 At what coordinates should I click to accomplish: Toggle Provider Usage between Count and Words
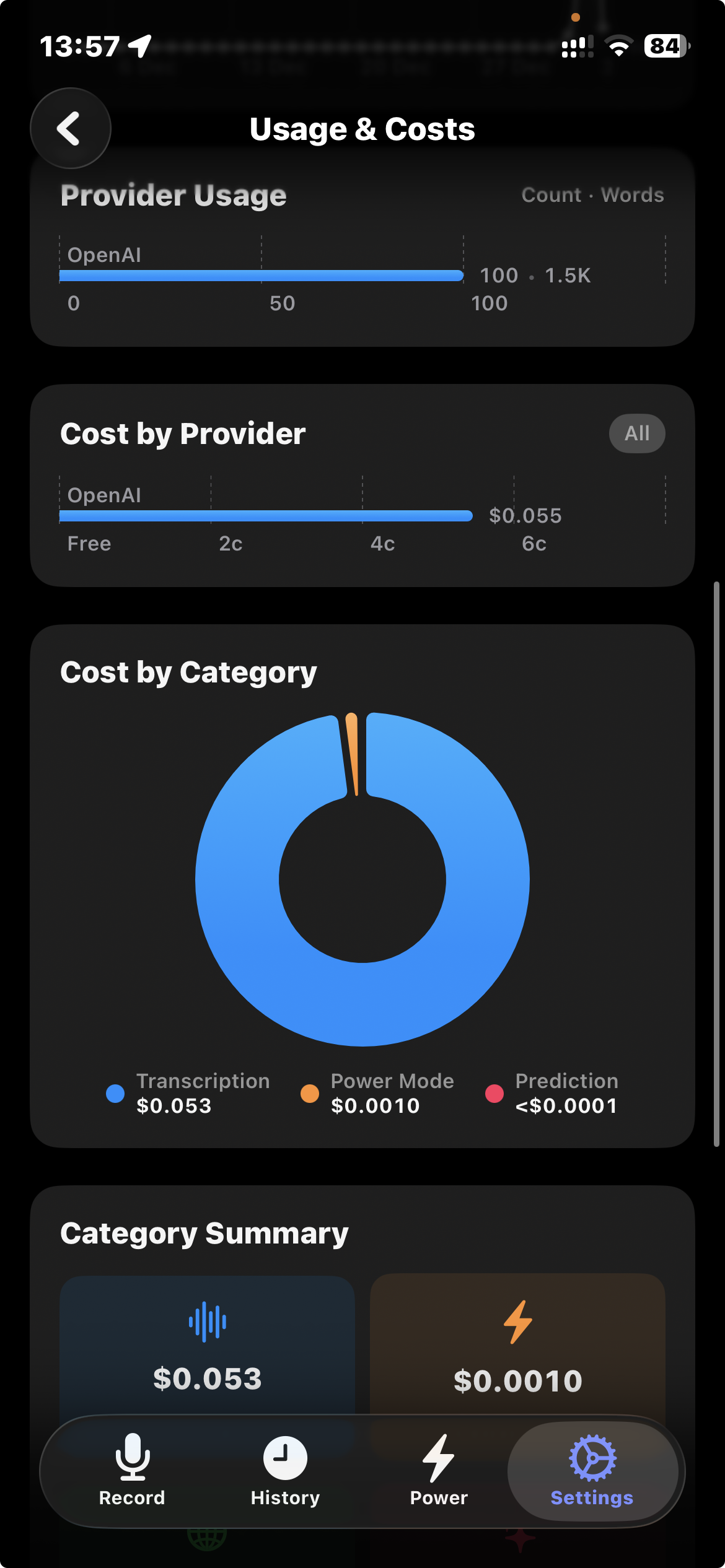click(592, 194)
